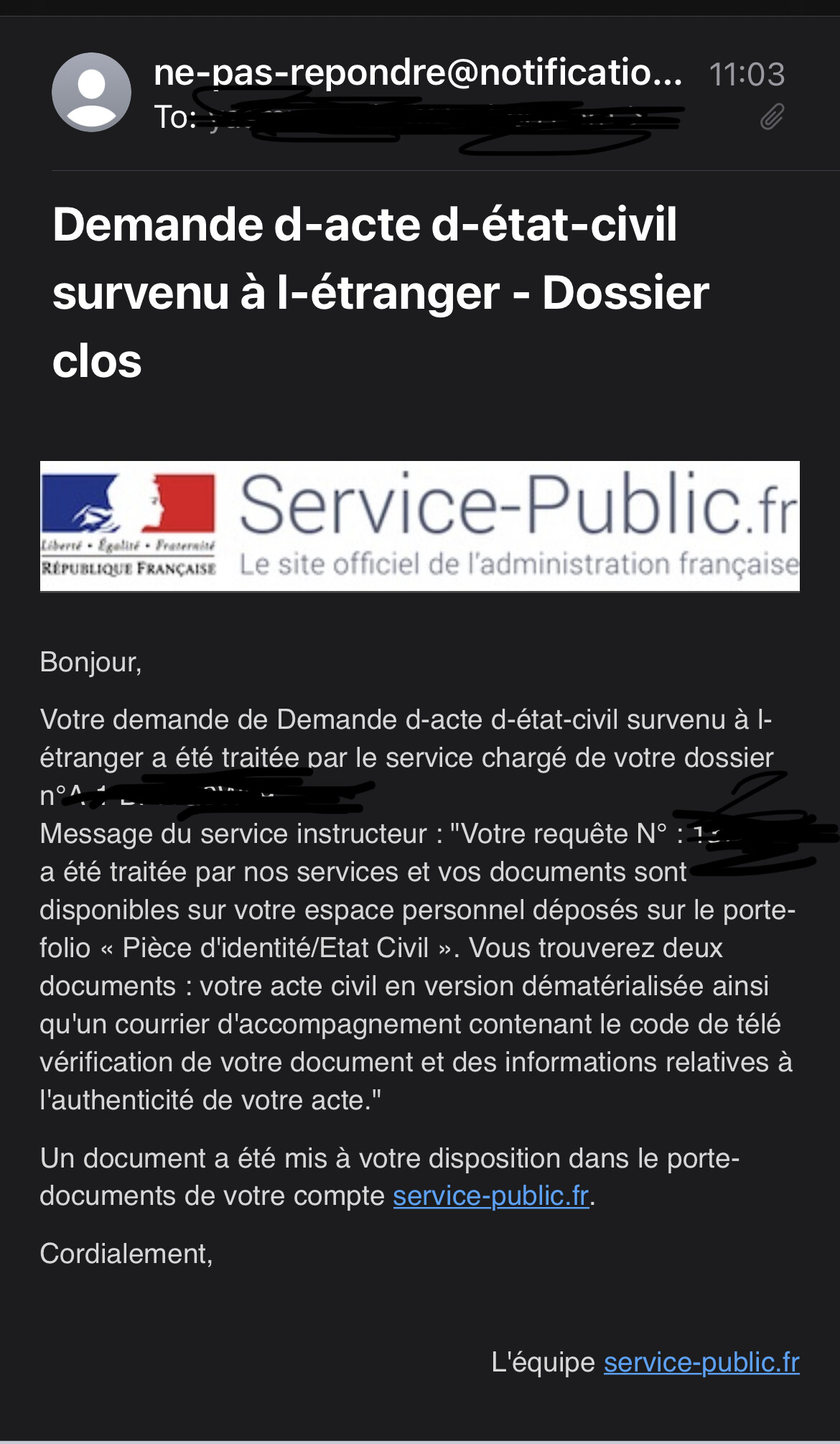This screenshot has width=840, height=1444.
Task: Open service-public.fr link after 'votre compte'
Action: coord(491,1196)
